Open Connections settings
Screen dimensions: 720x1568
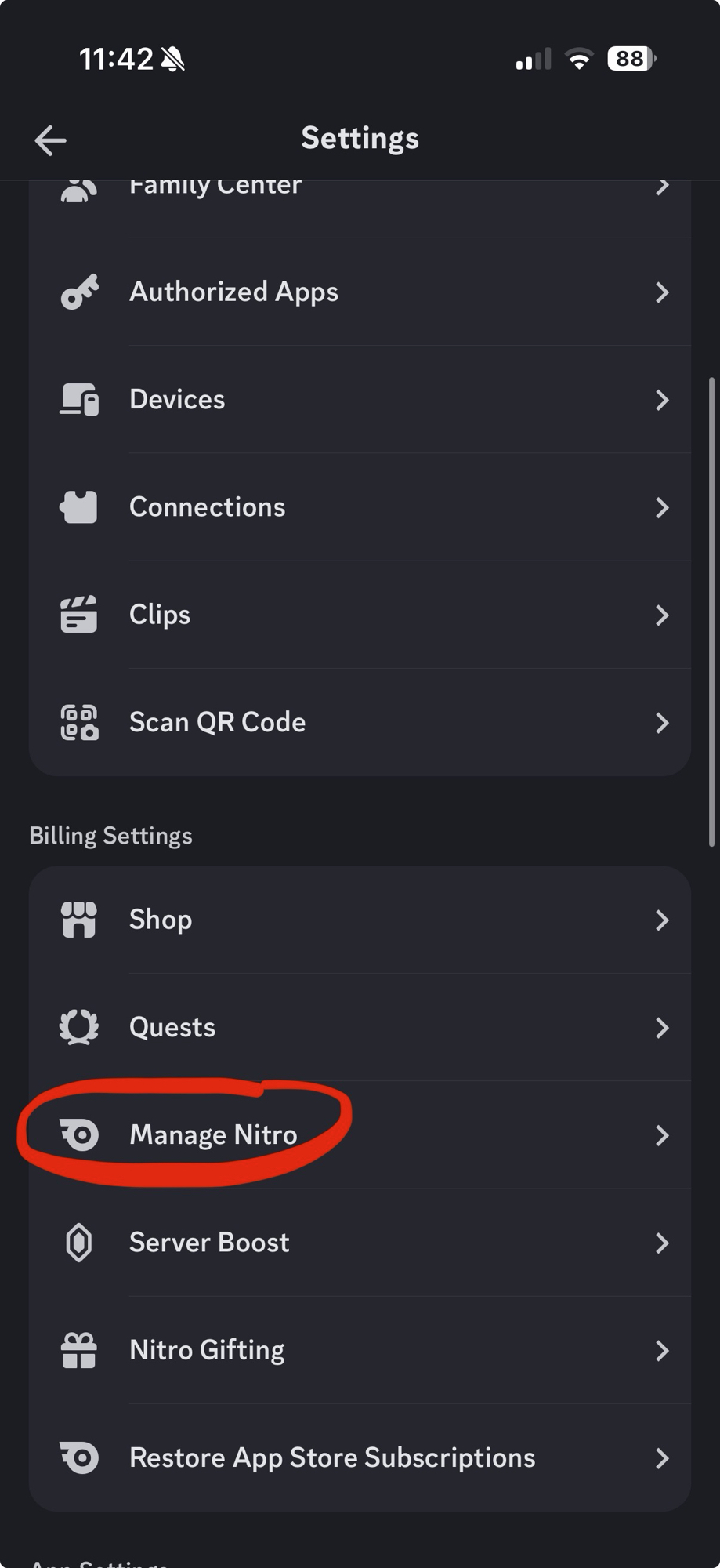pos(360,507)
